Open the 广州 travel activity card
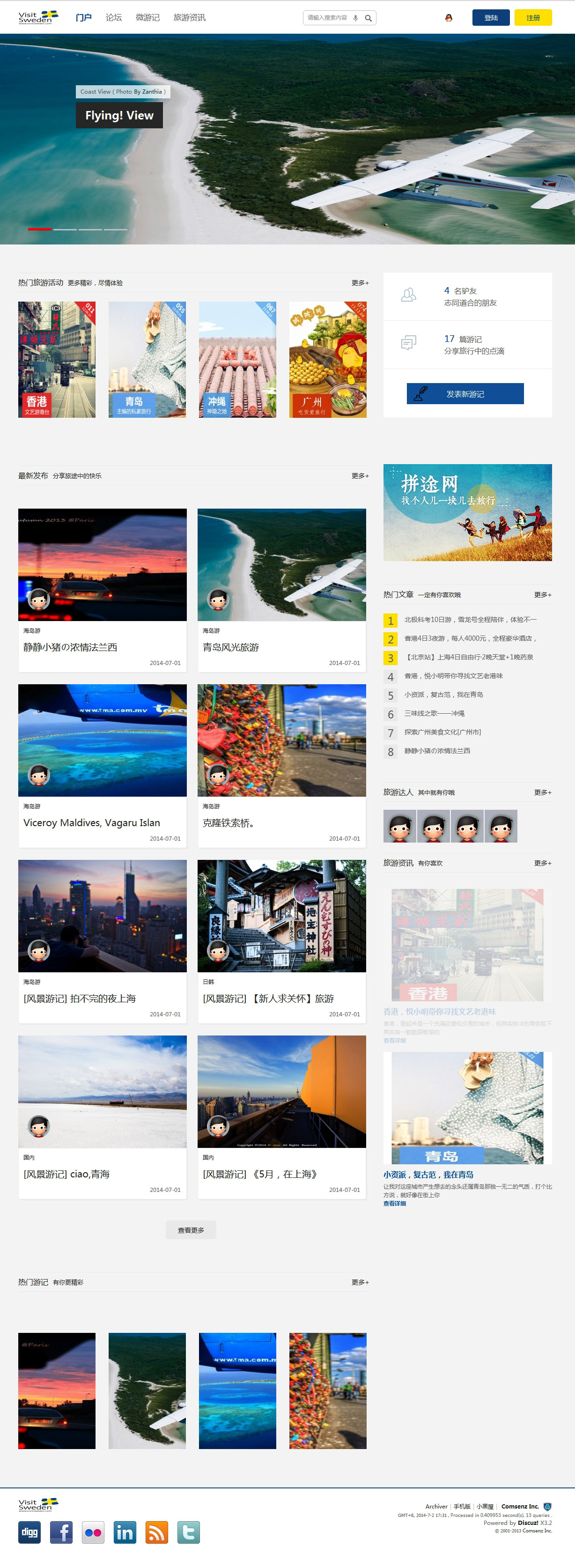 (x=327, y=359)
